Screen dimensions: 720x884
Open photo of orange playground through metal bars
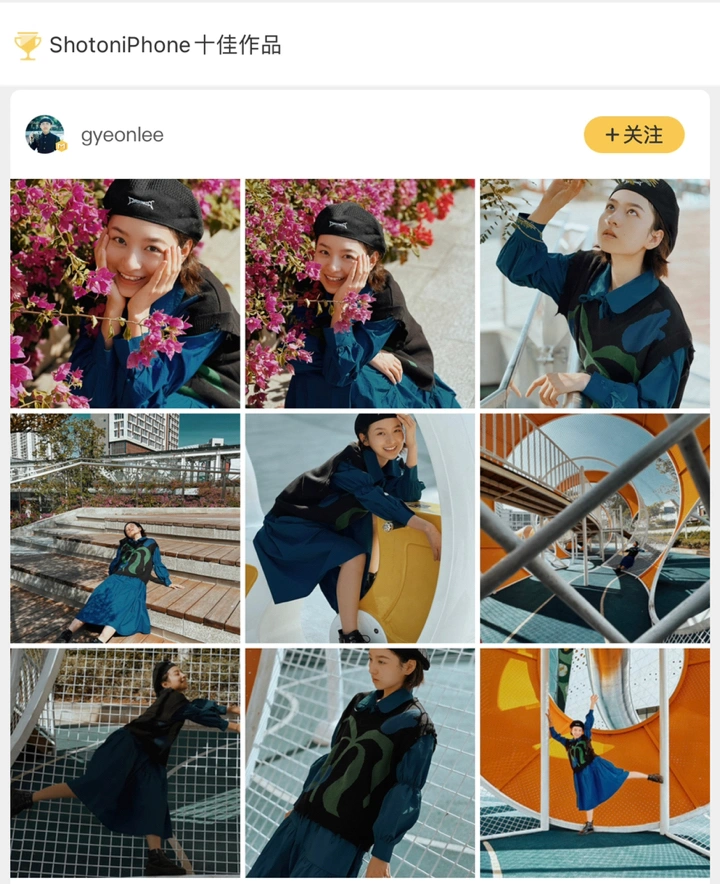click(x=595, y=528)
